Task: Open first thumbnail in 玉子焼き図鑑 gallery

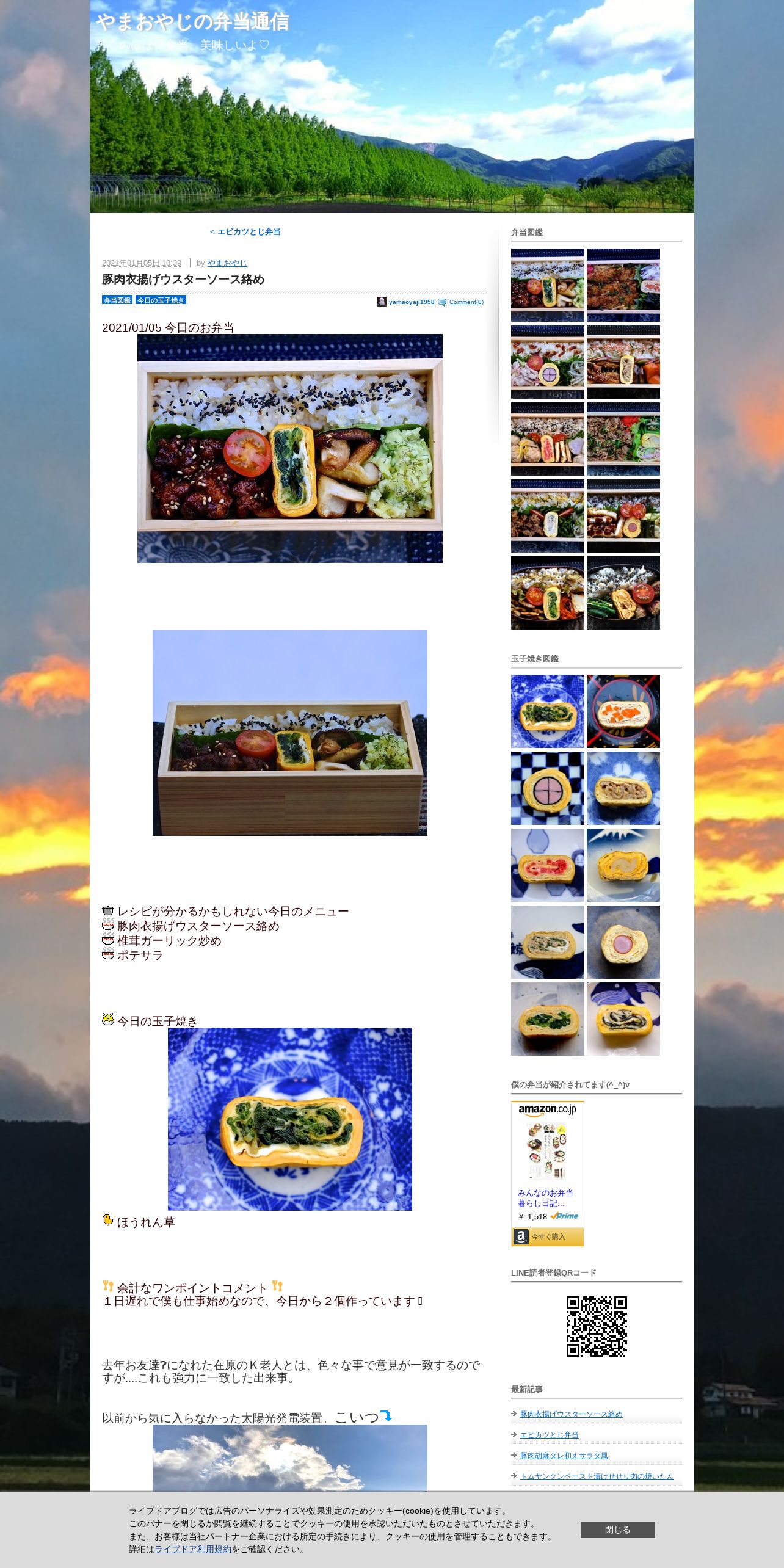Action: click(548, 711)
